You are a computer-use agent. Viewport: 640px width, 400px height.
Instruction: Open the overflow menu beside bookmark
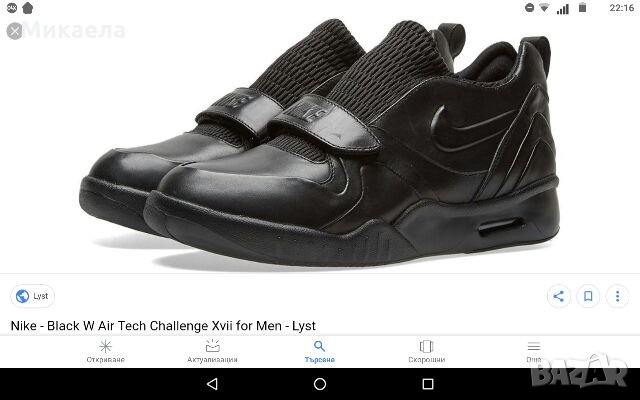click(x=620, y=296)
